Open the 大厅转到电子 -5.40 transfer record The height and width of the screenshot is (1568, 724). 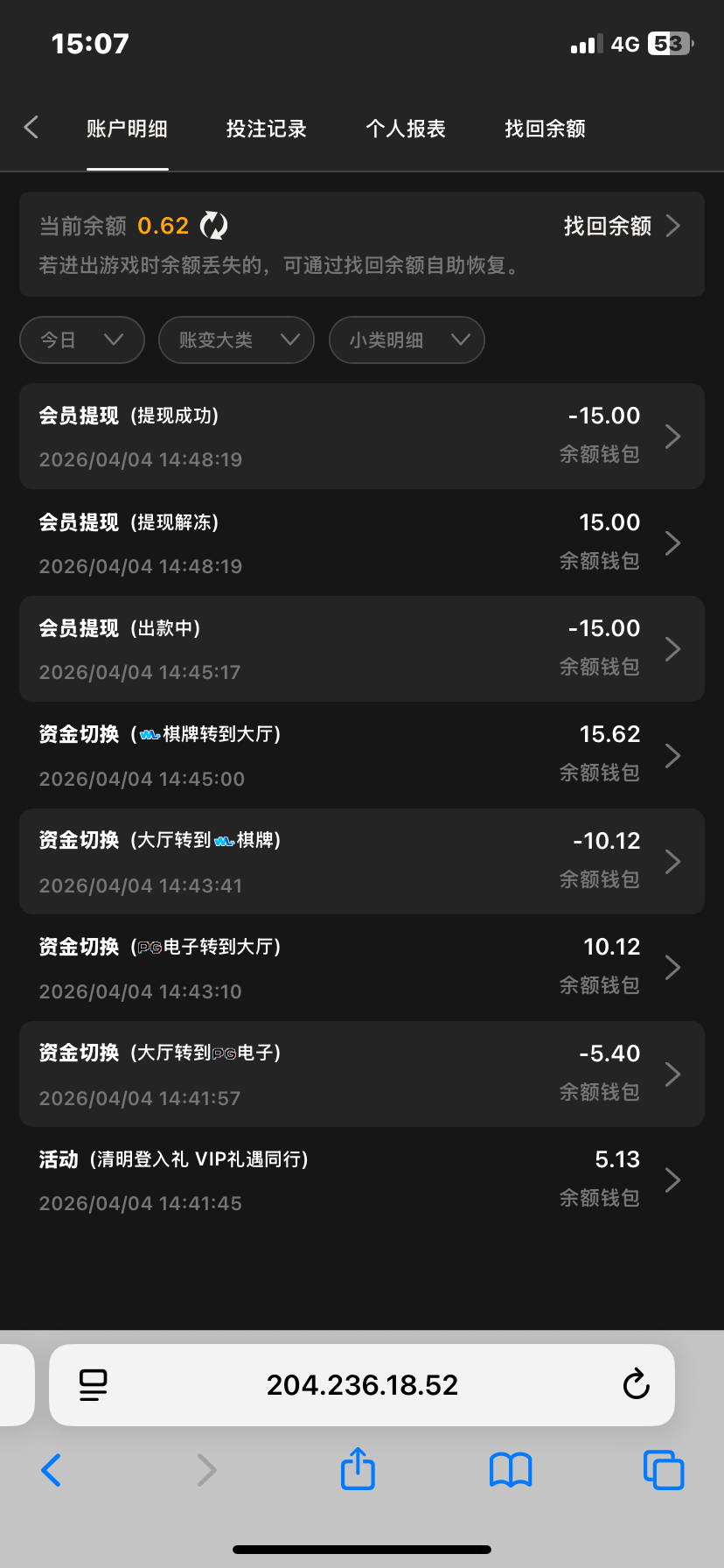click(x=362, y=1074)
